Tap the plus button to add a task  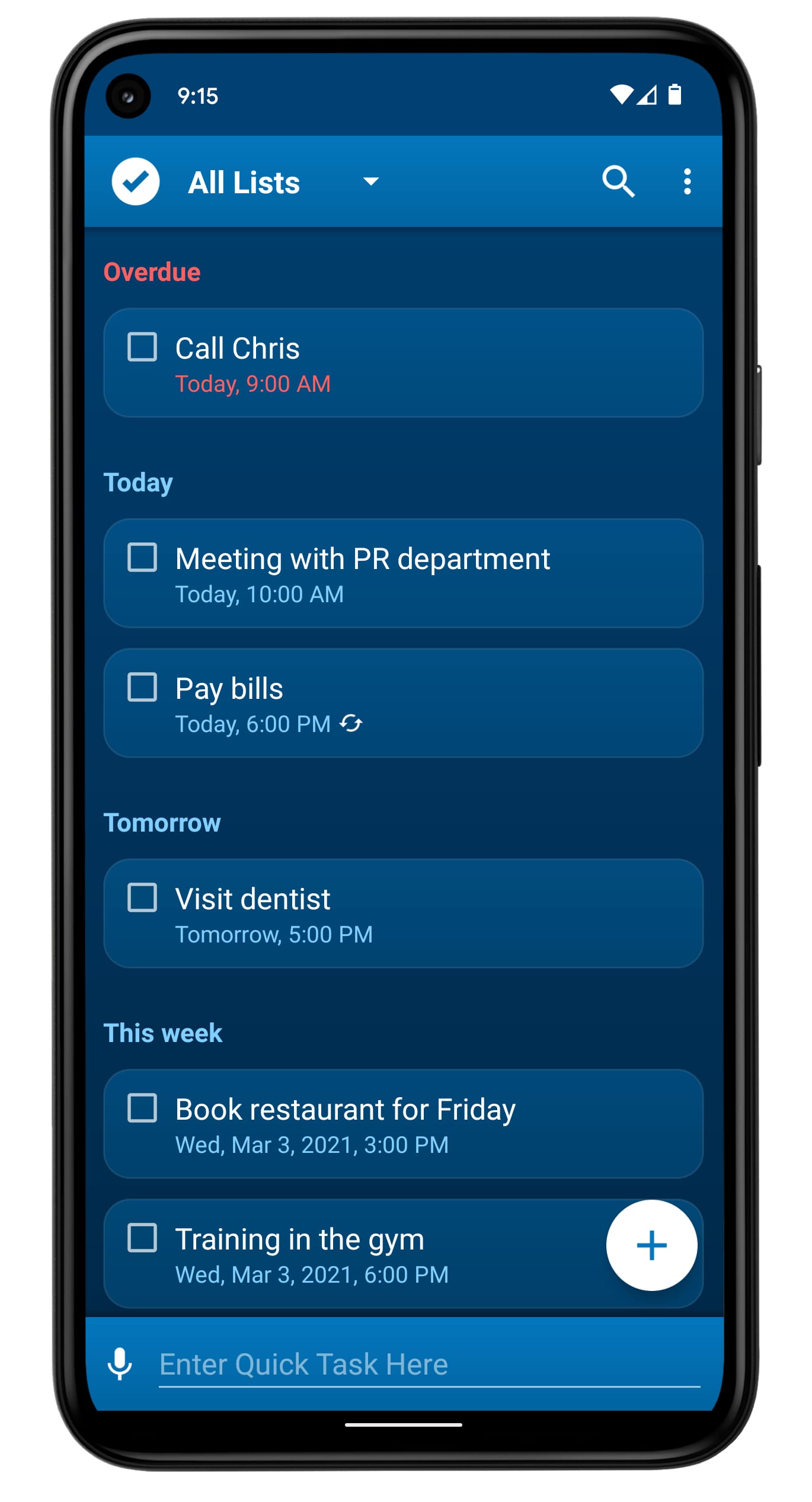651,1246
